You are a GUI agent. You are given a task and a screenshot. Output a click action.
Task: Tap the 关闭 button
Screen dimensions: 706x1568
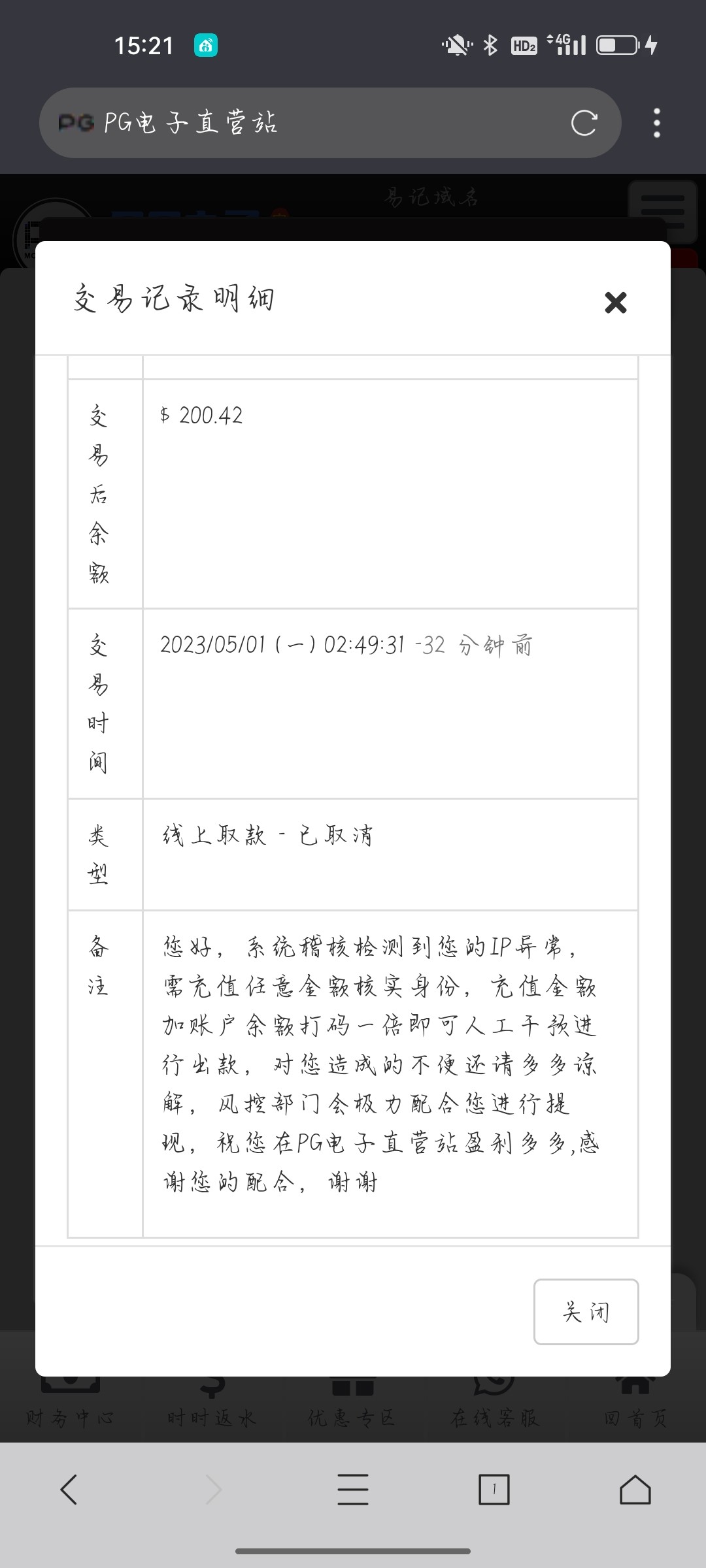click(586, 1311)
